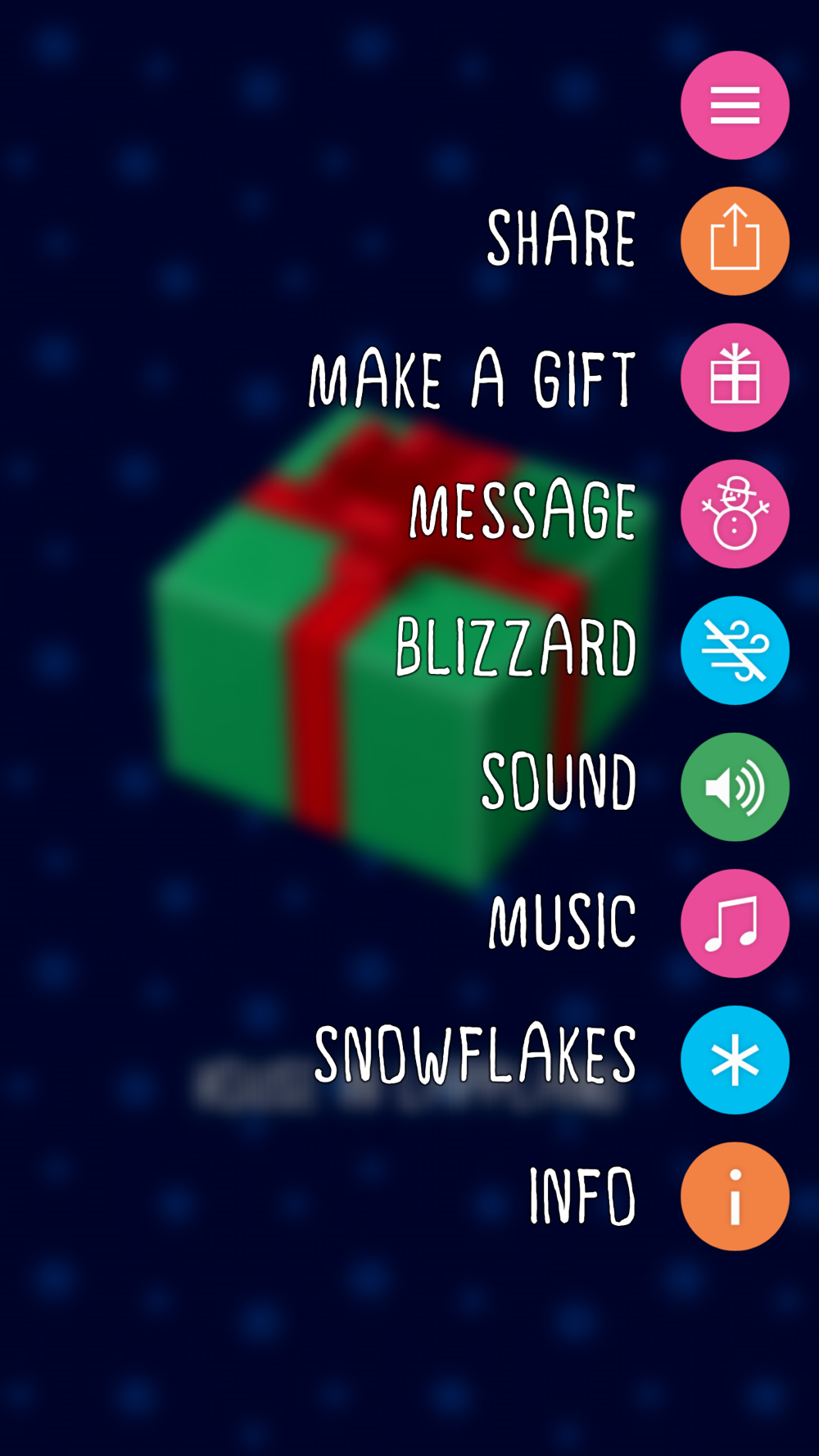The width and height of the screenshot is (819, 1456).
Task: Tap the Snowflakes asterisk button
Action: [735, 1060]
